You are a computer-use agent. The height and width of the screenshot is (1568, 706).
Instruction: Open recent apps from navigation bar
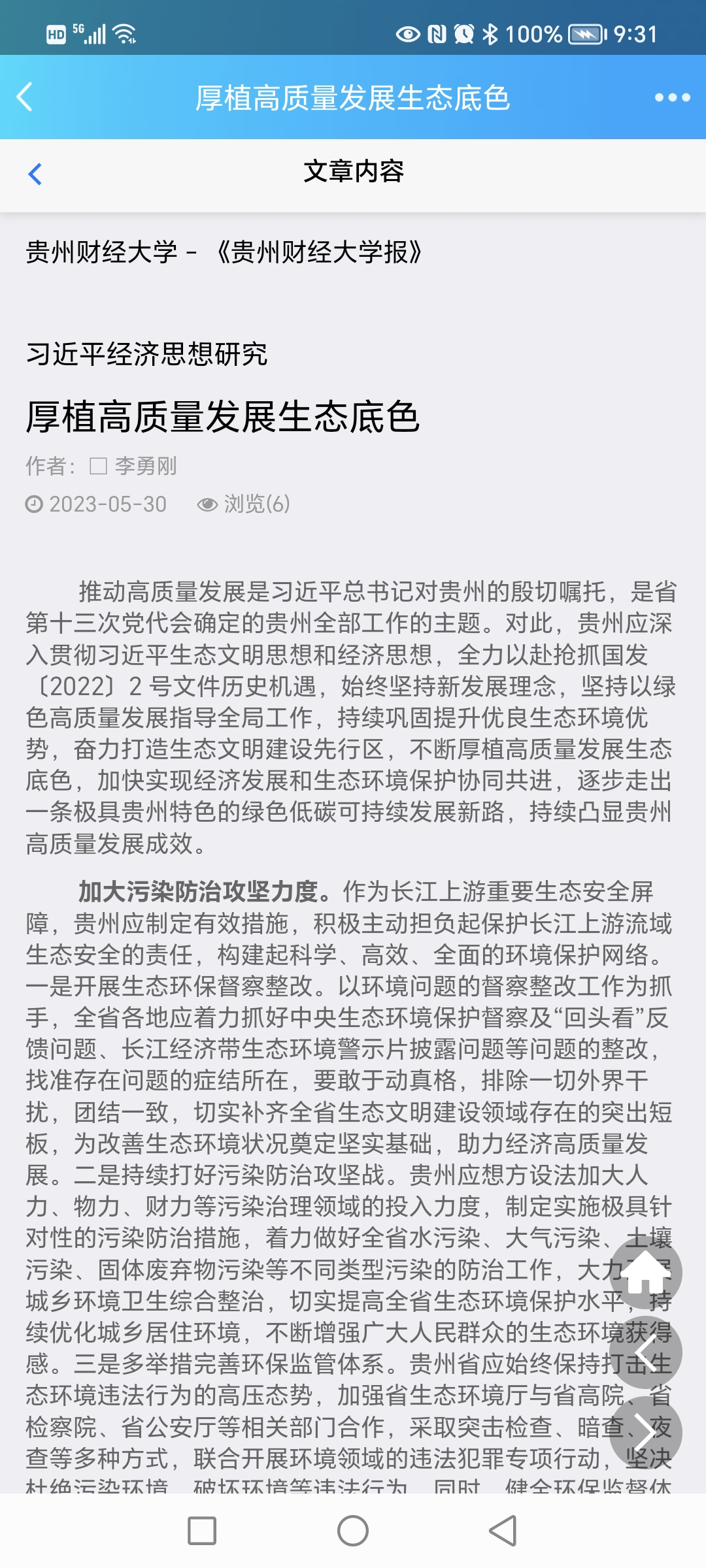tap(202, 1531)
